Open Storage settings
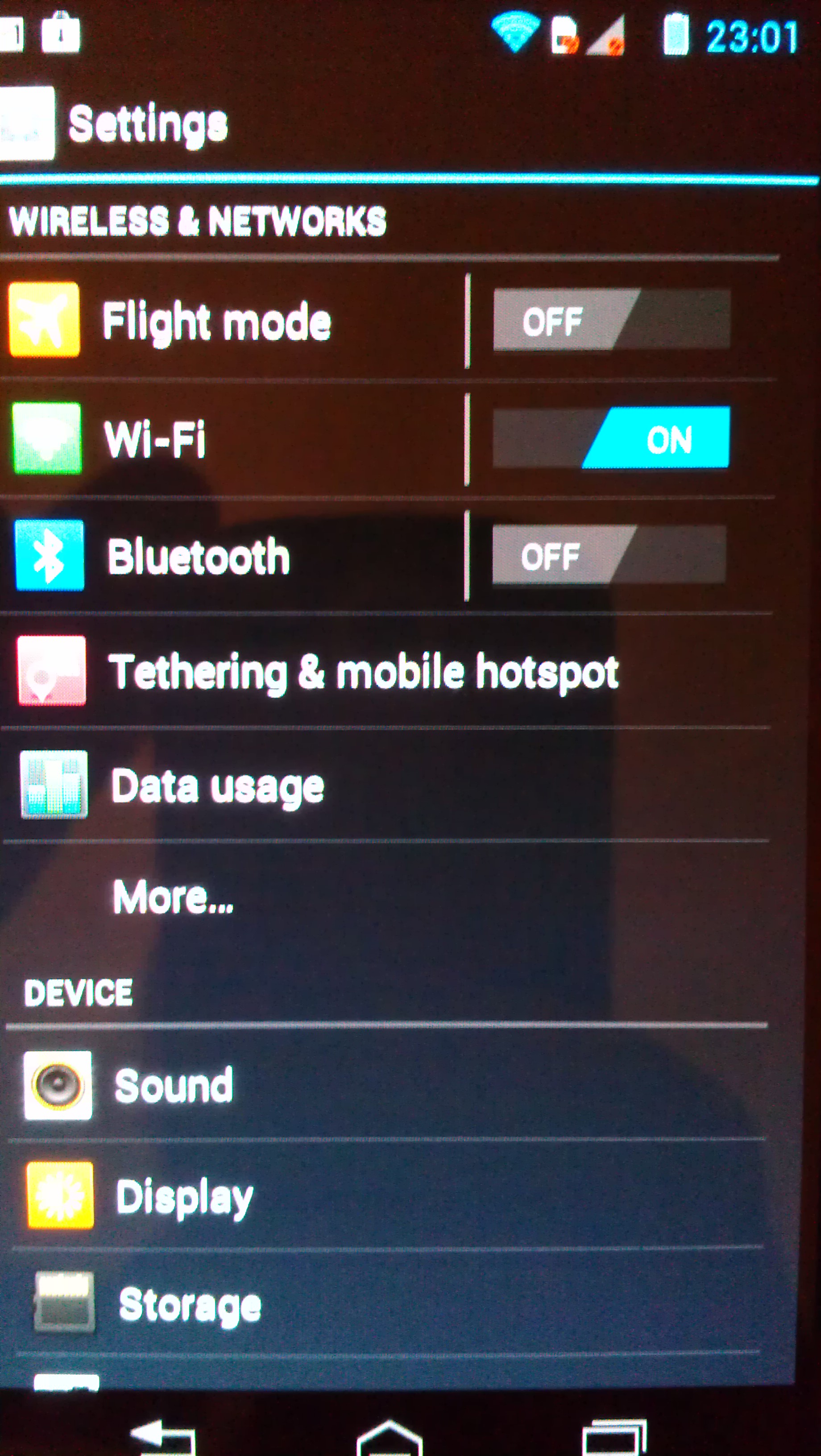 pos(387,1303)
